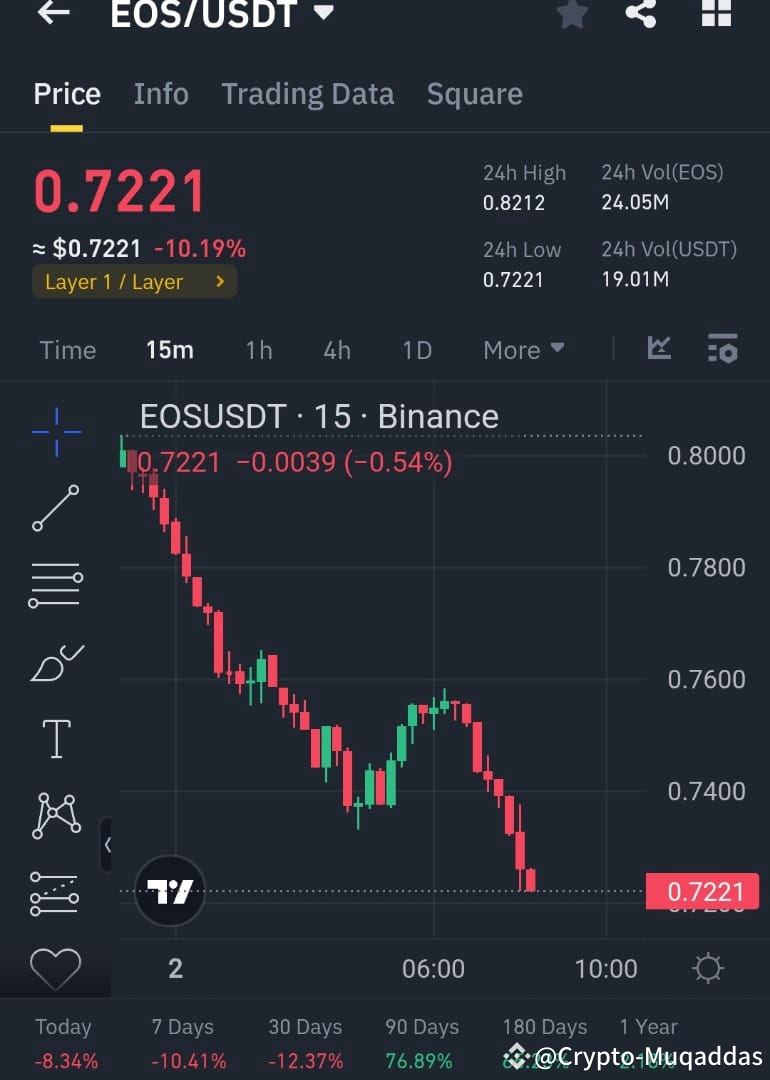This screenshot has width=770, height=1080.
Task: Tap the TradingView watermark logo
Action: click(x=170, y=890)
